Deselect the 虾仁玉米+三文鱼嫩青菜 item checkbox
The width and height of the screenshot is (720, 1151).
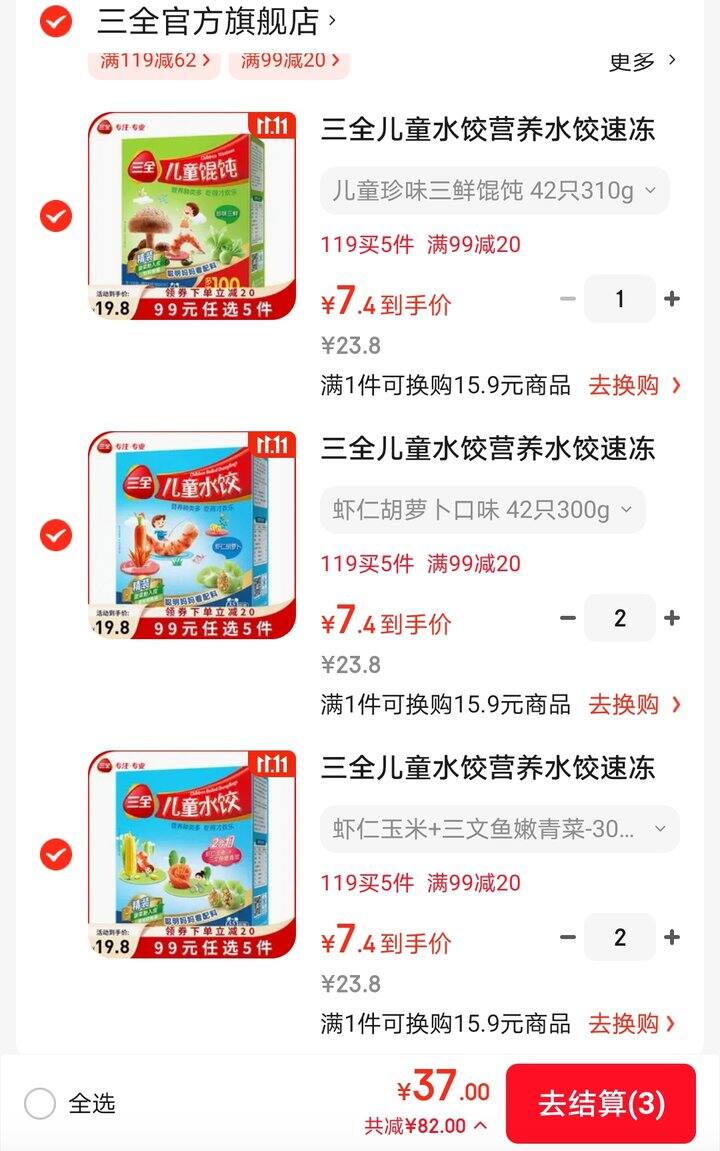tap(56, 855)
